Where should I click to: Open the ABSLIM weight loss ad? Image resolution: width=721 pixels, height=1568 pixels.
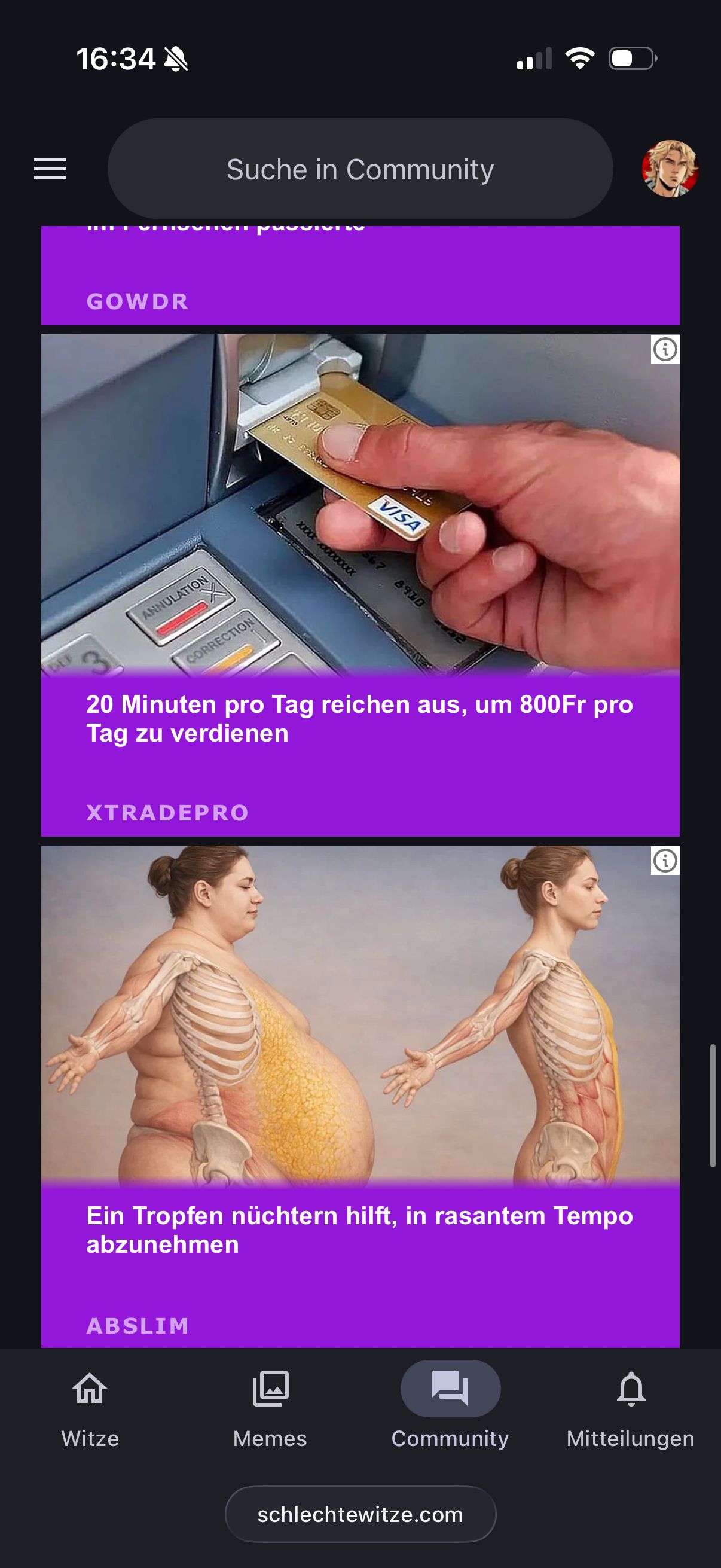point(359,1230)
